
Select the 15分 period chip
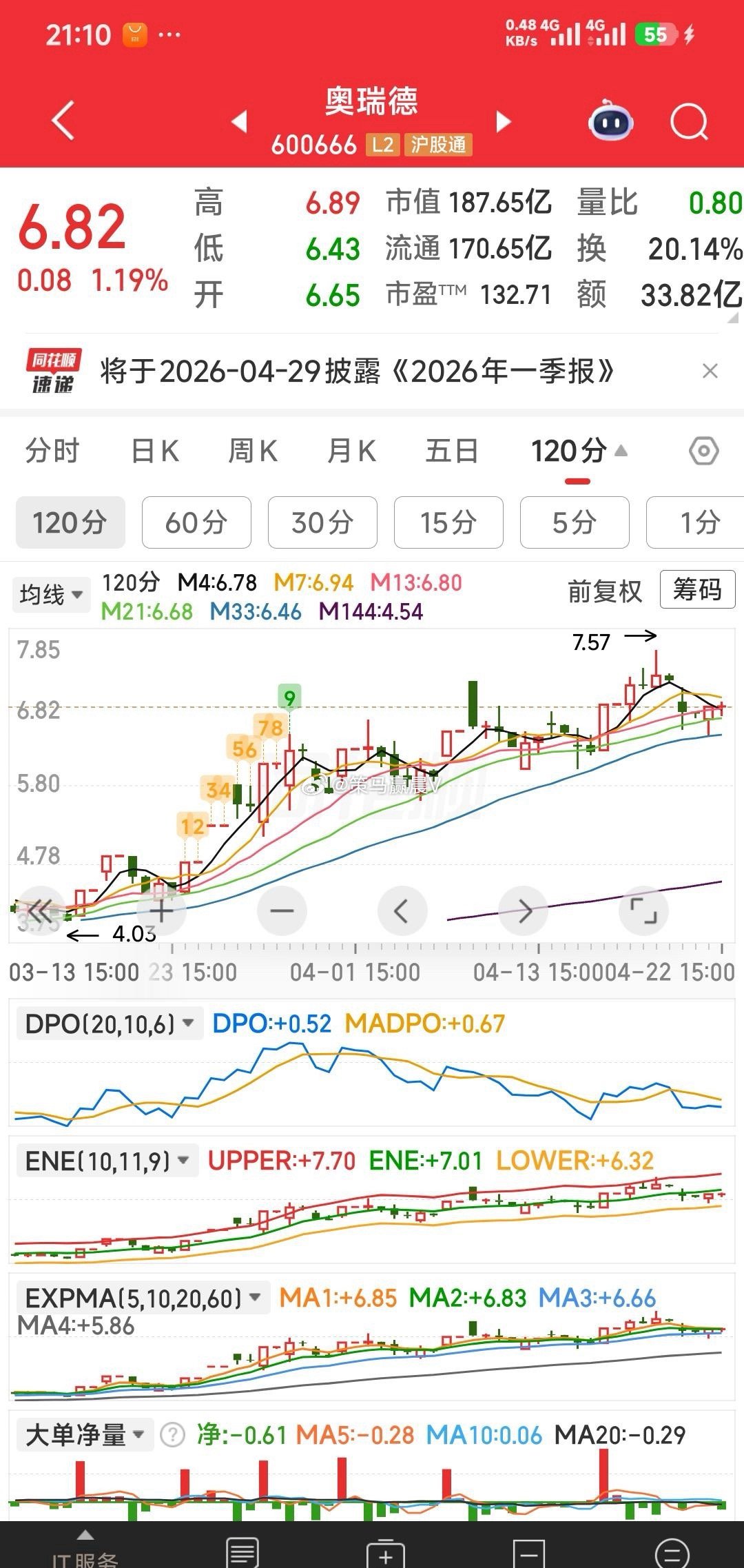point(448,522)
